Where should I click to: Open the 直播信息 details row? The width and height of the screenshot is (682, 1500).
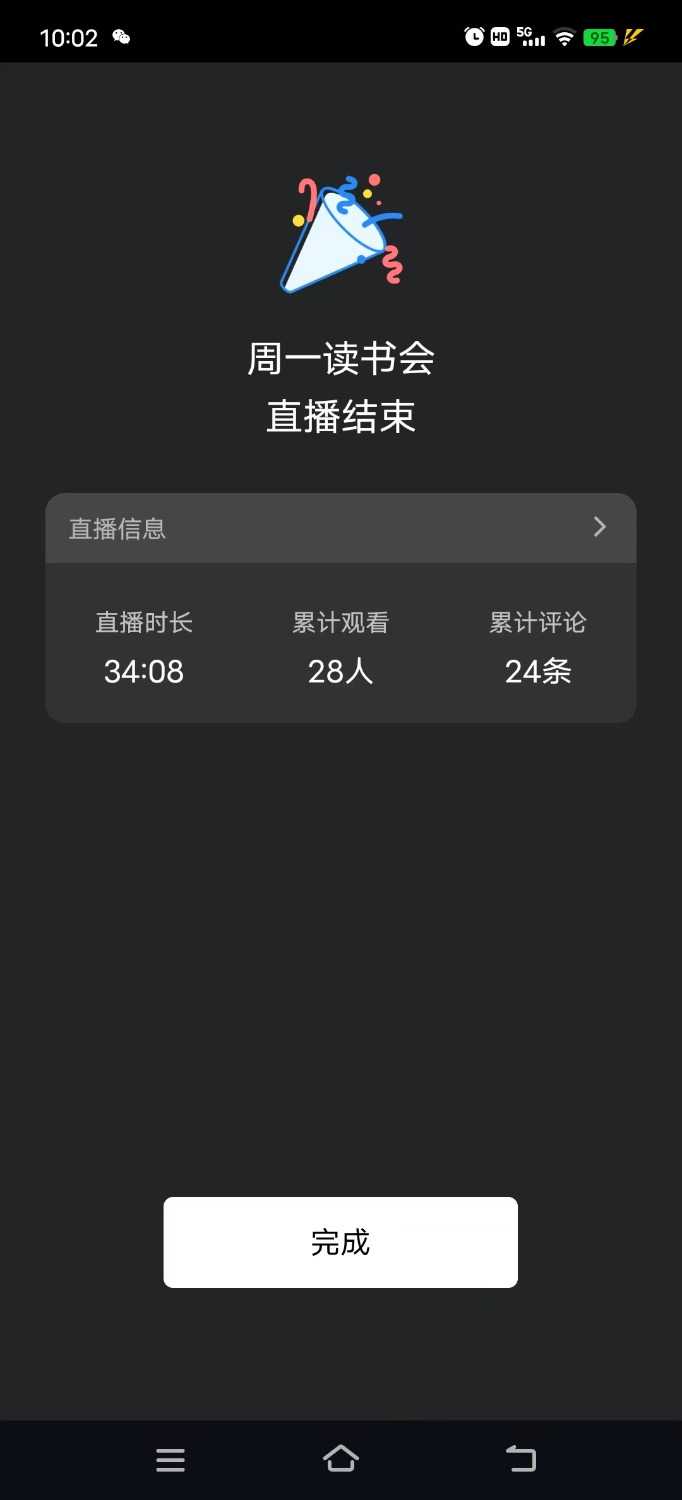(x=340, y=528)
